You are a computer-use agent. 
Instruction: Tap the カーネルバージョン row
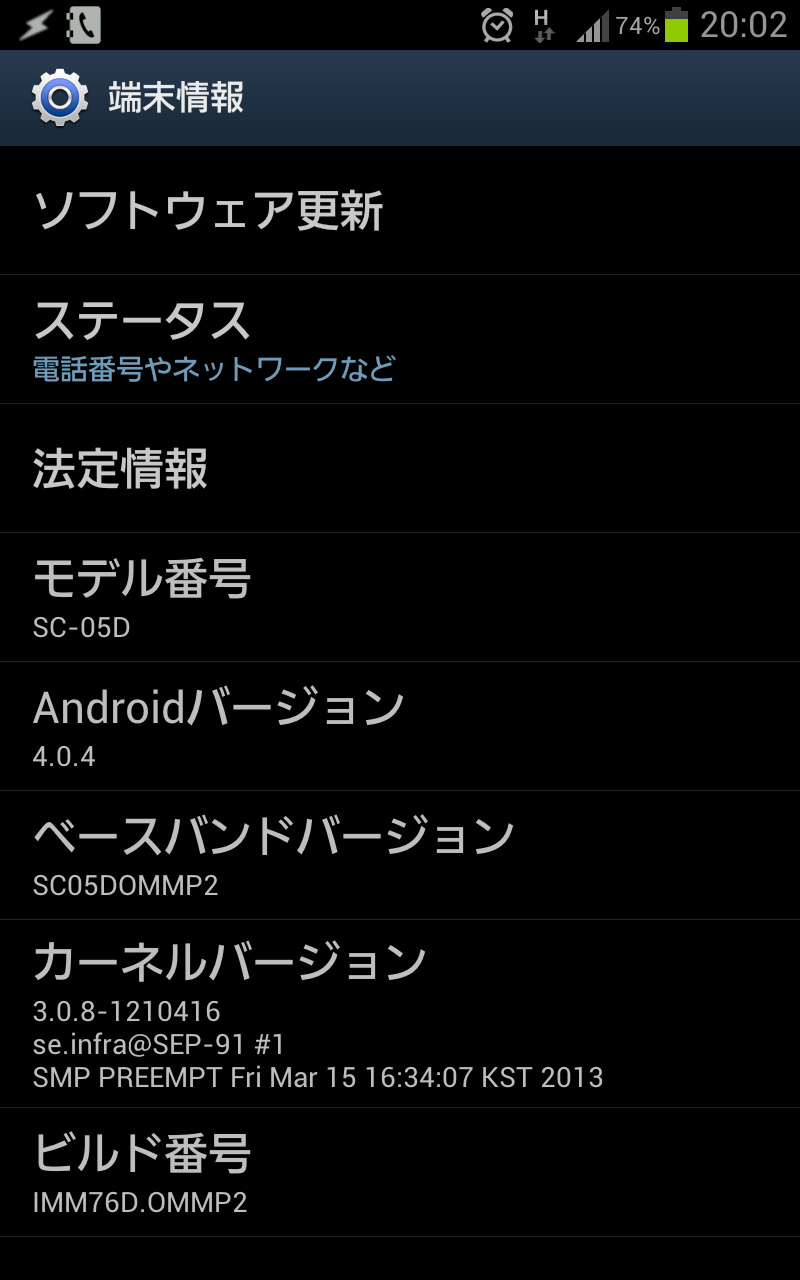coord(400,1014)
